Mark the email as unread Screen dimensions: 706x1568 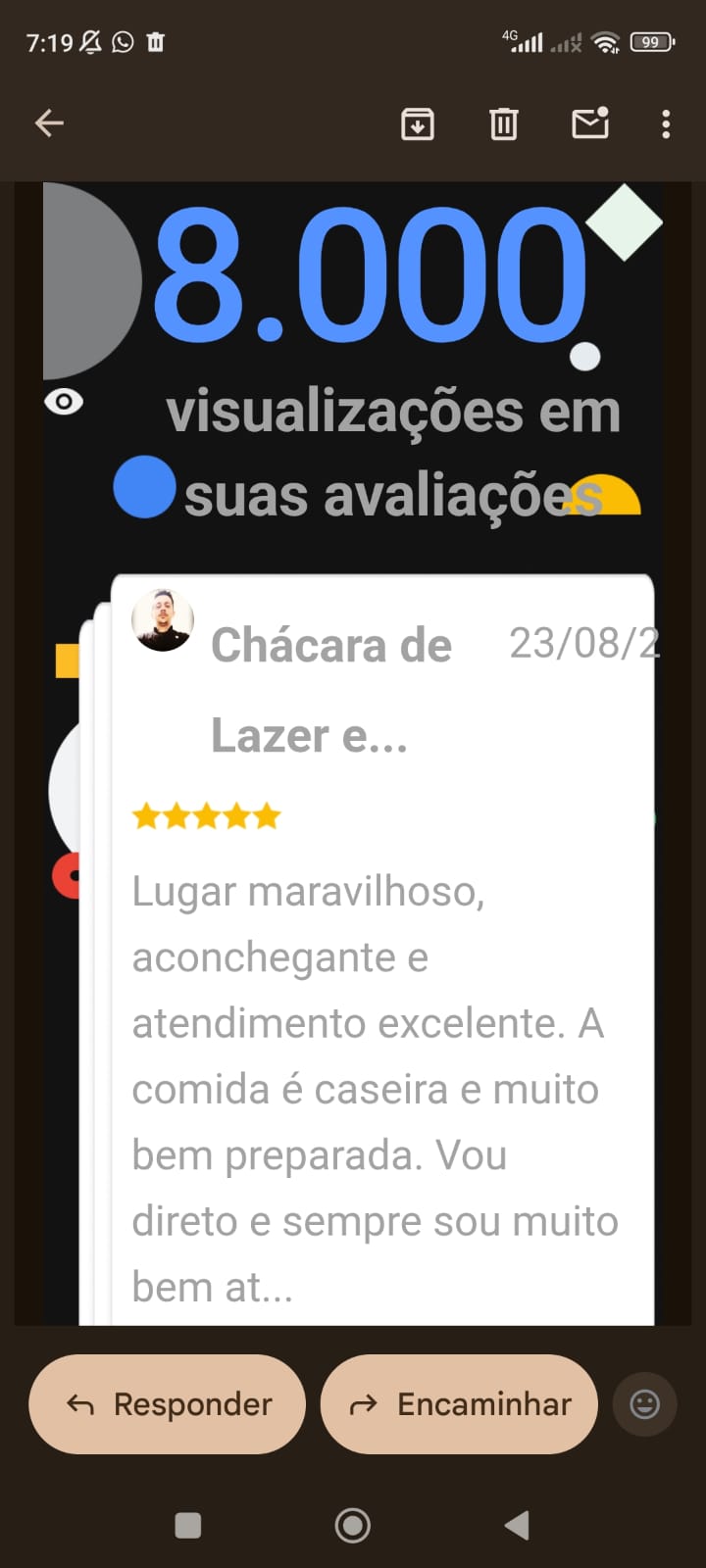[x=589, y=123]
